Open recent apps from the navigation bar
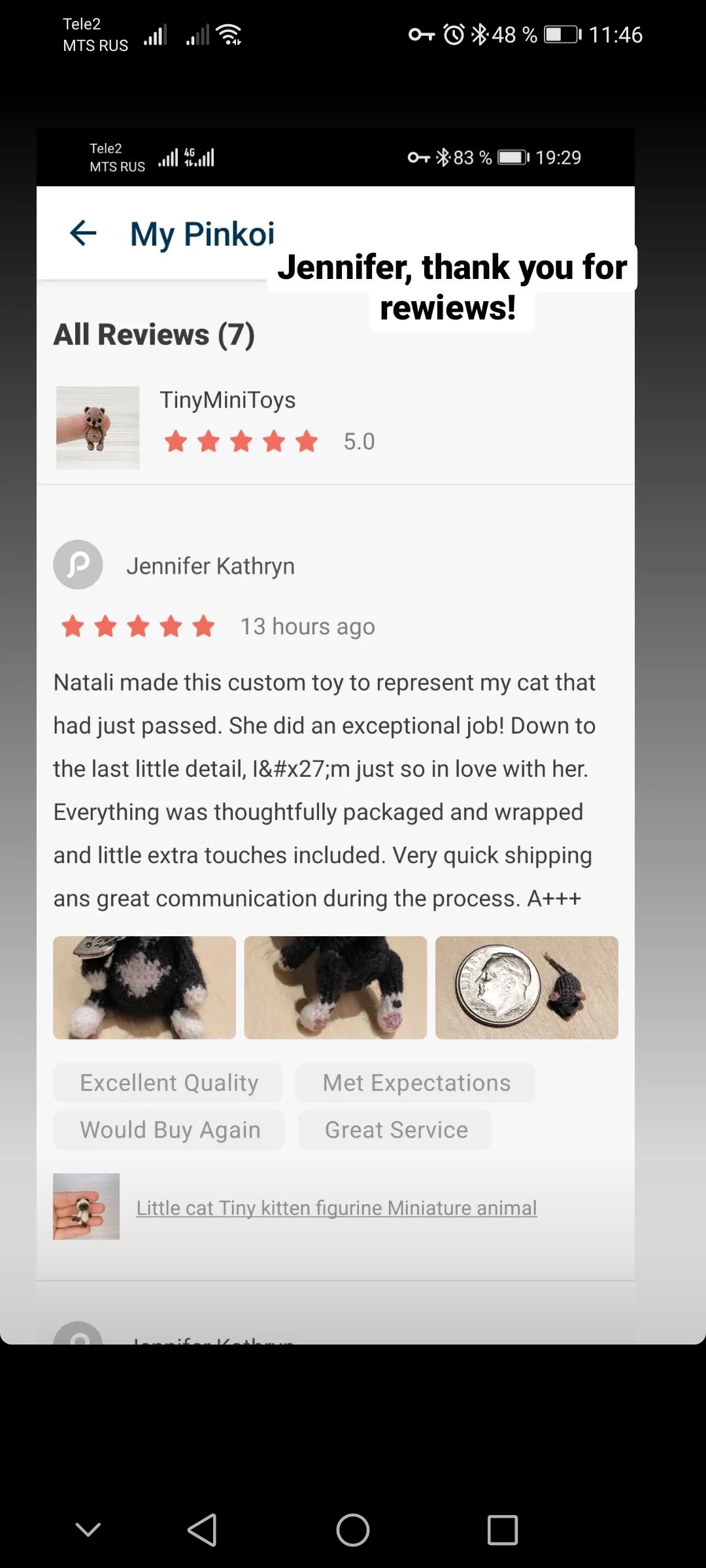The image size is (706, 1568). [x=503, y=1529]
